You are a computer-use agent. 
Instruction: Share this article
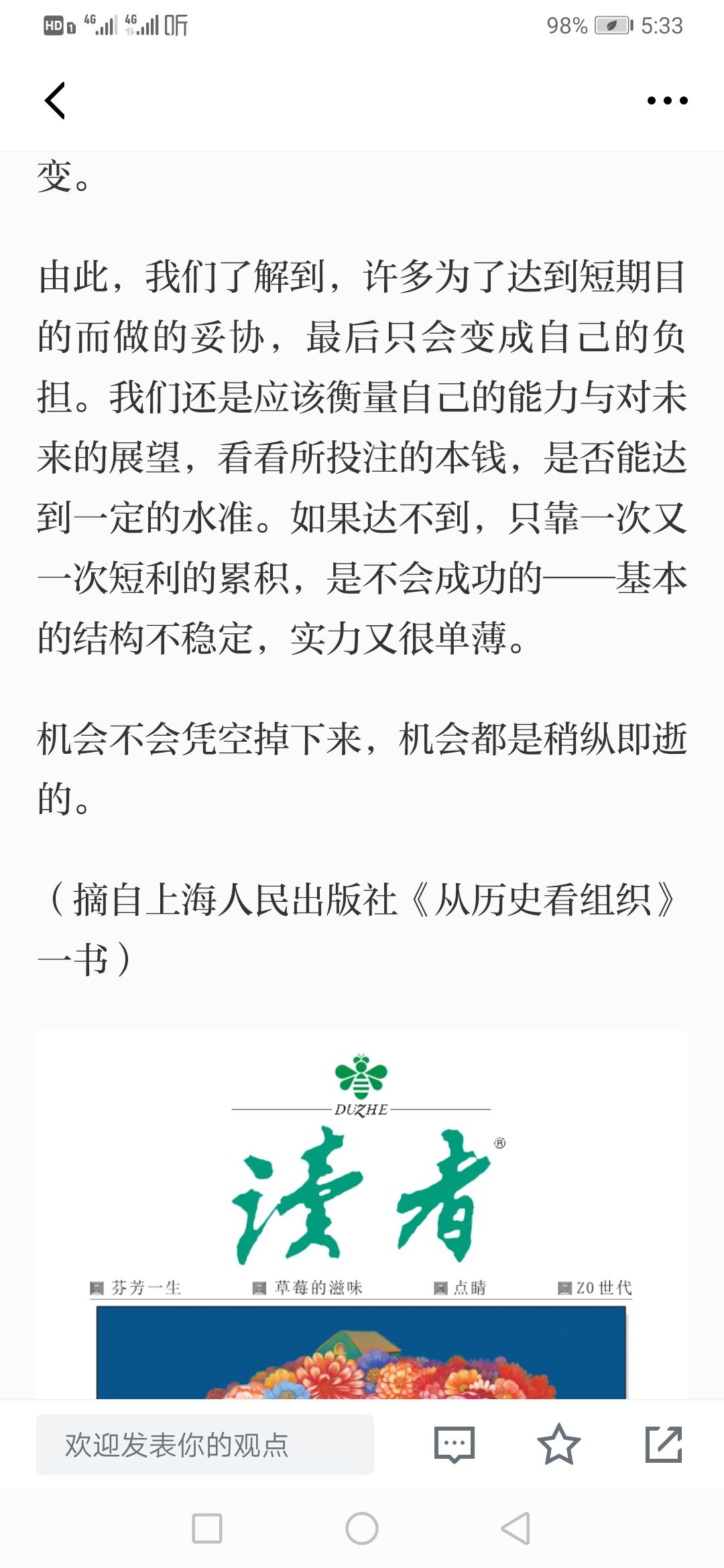pyautogui.click(x=663, y=1444)
